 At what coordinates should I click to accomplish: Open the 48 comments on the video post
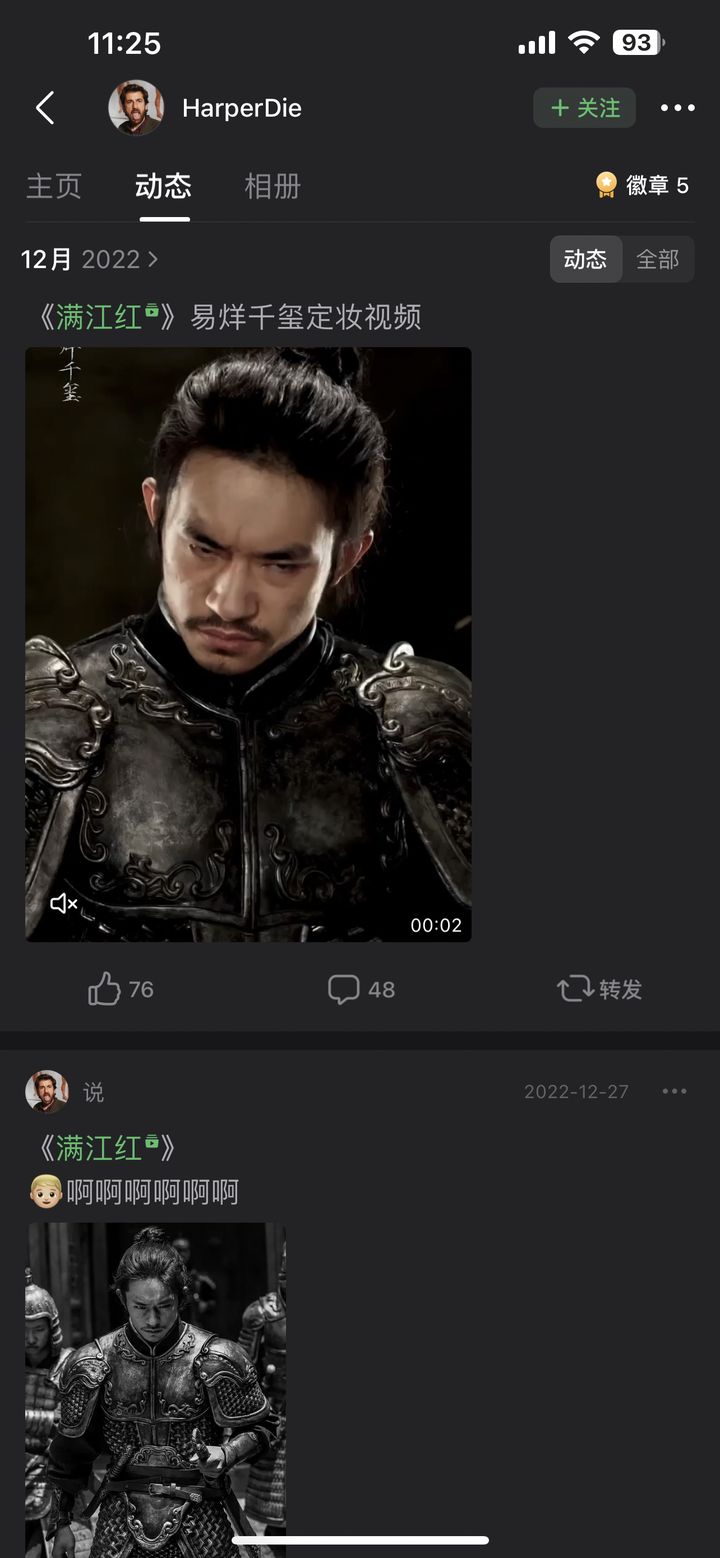coord(361,989)
